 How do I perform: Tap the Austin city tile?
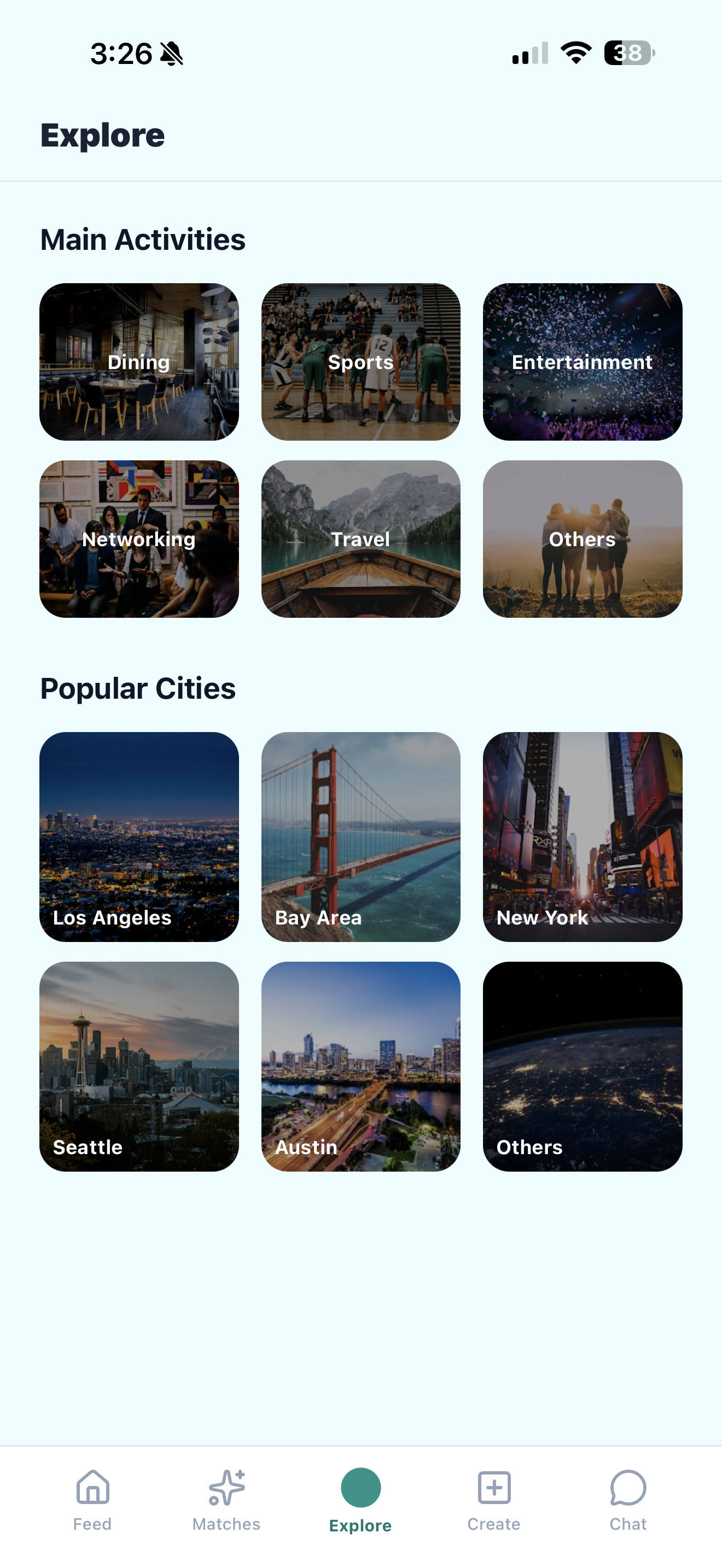coord(360,1066)
